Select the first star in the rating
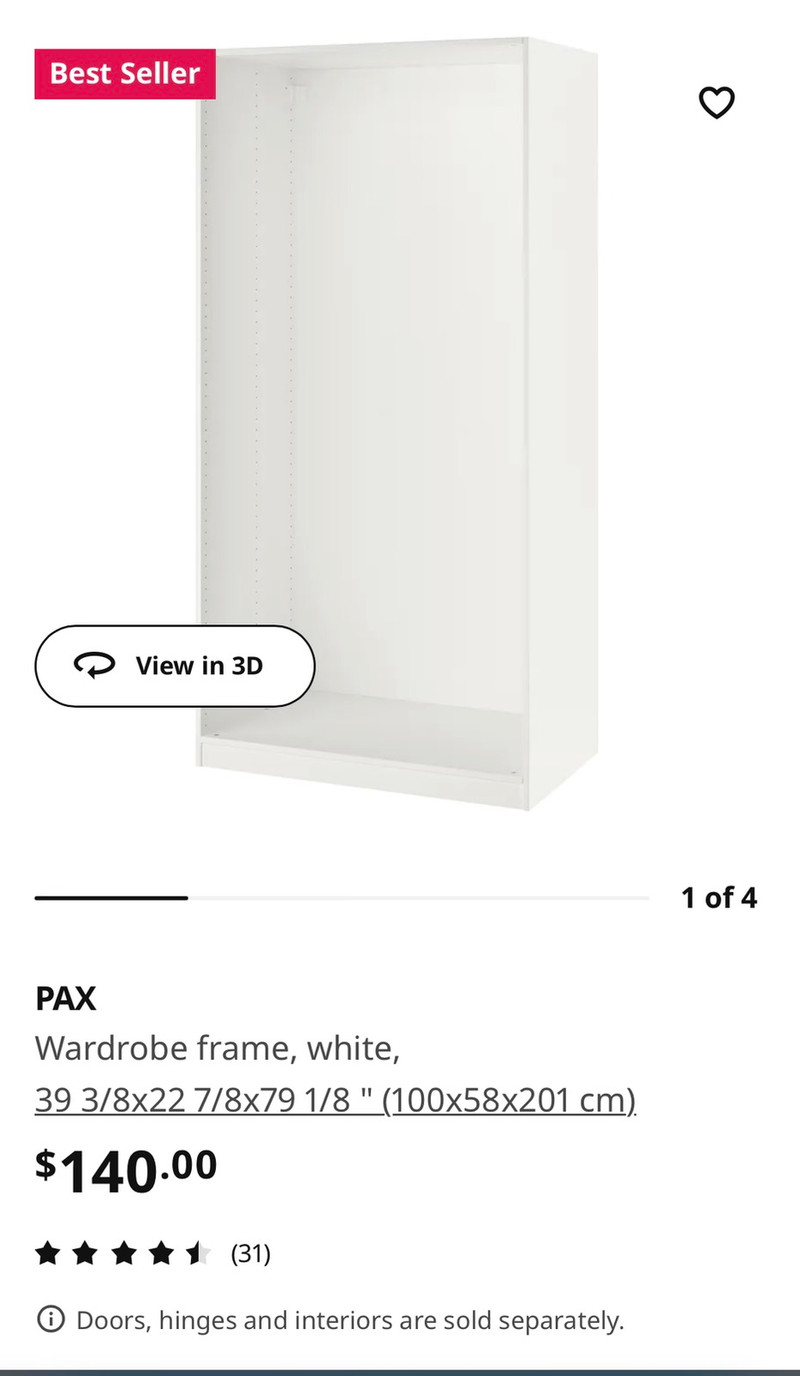The height and width of the screenshot is (1376, 800). click(x=47, y=1253)
